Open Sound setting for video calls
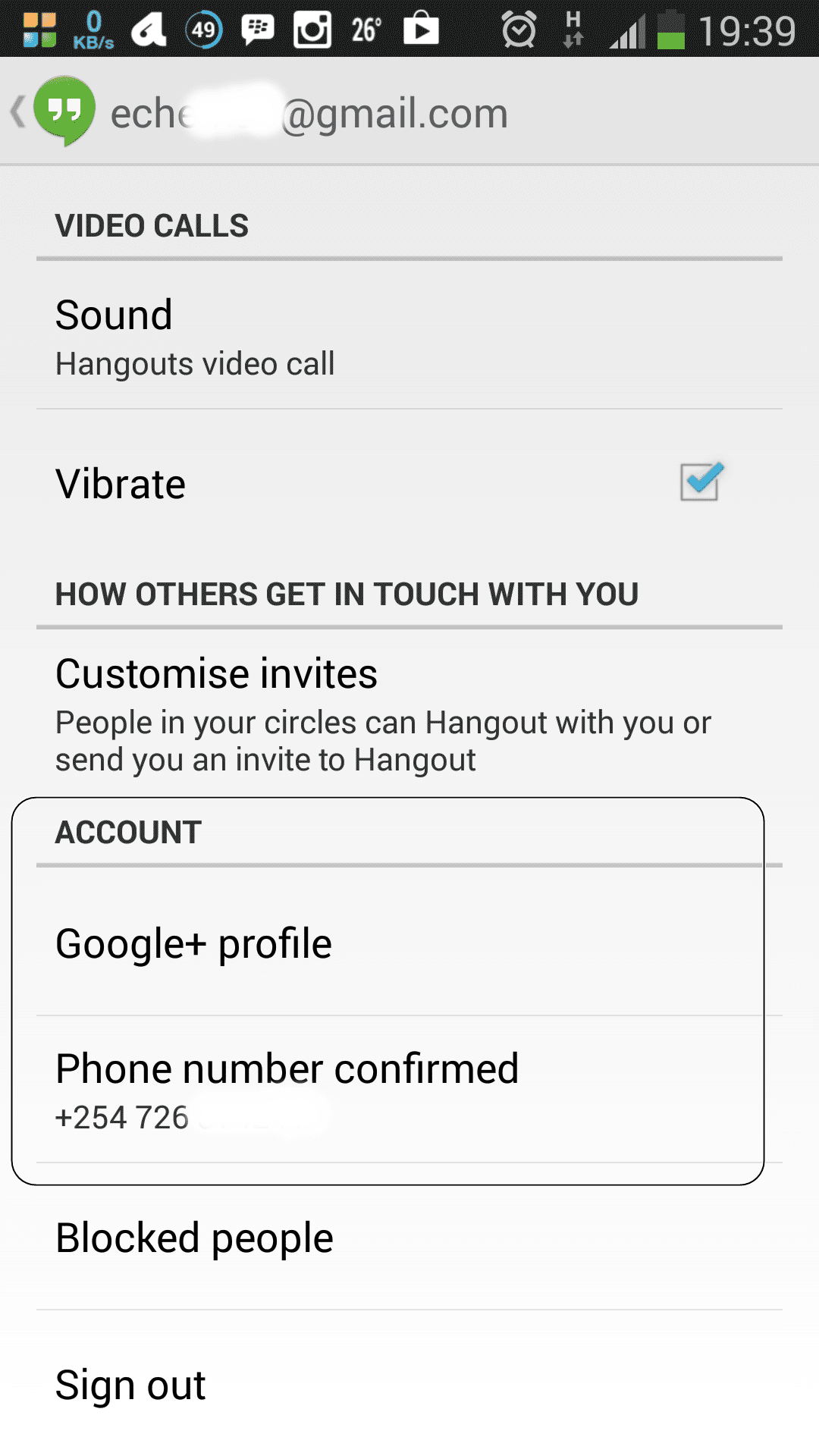The width and height of the screenshot is (819, 1456). pos(409,336)
